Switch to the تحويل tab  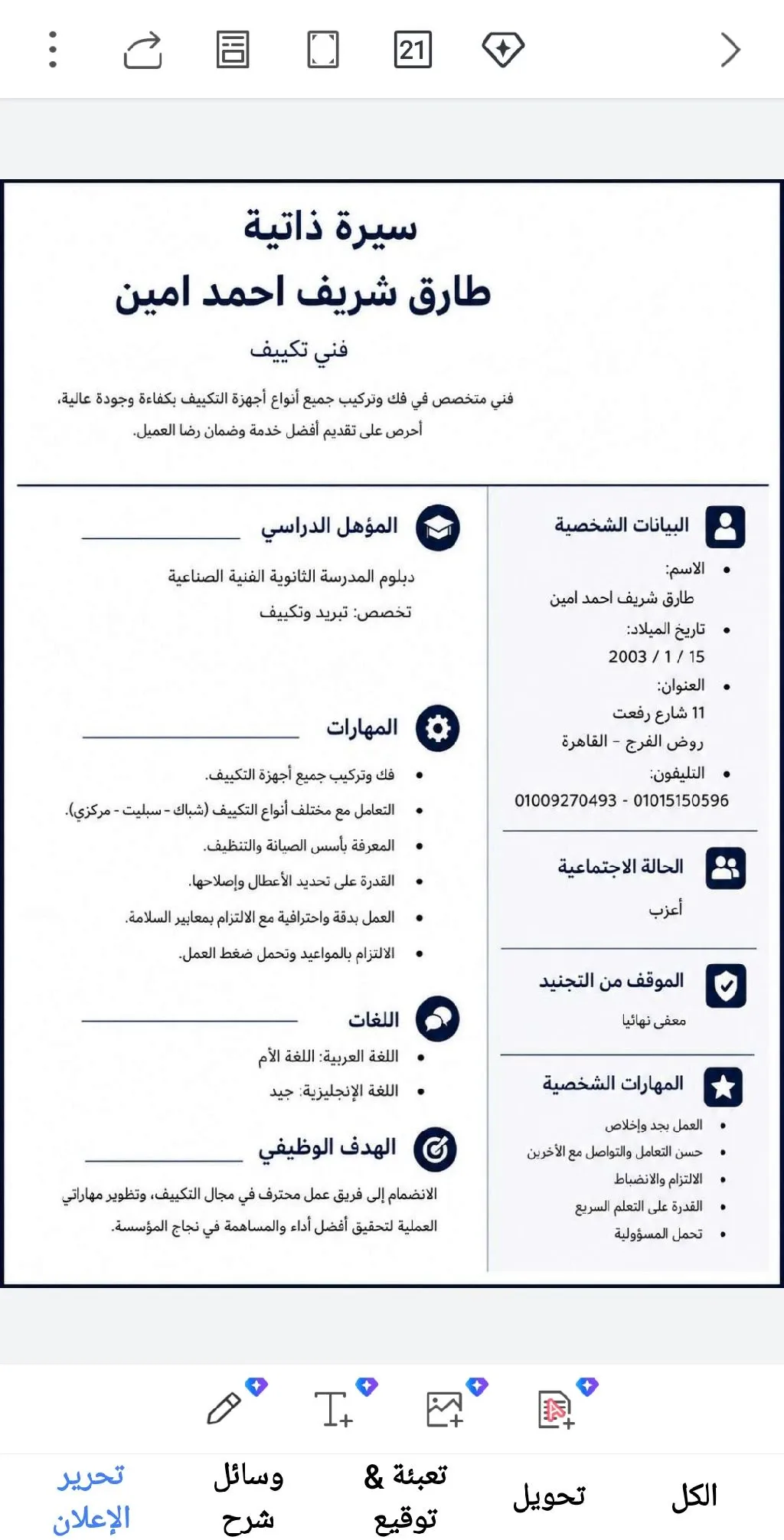pyautogui.click(x=549, y=1496)
